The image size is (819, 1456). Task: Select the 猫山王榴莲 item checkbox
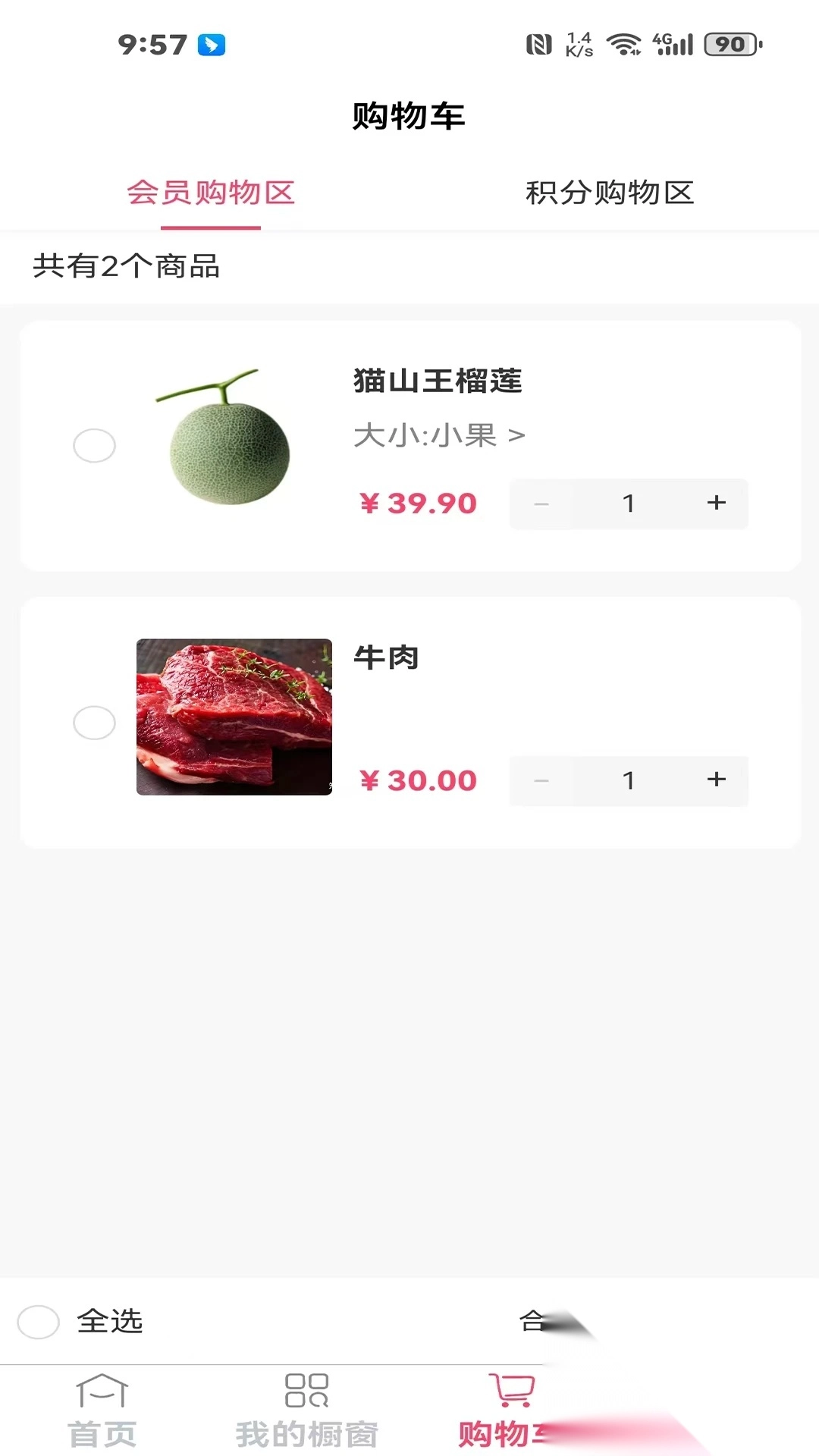click(94, 446)
